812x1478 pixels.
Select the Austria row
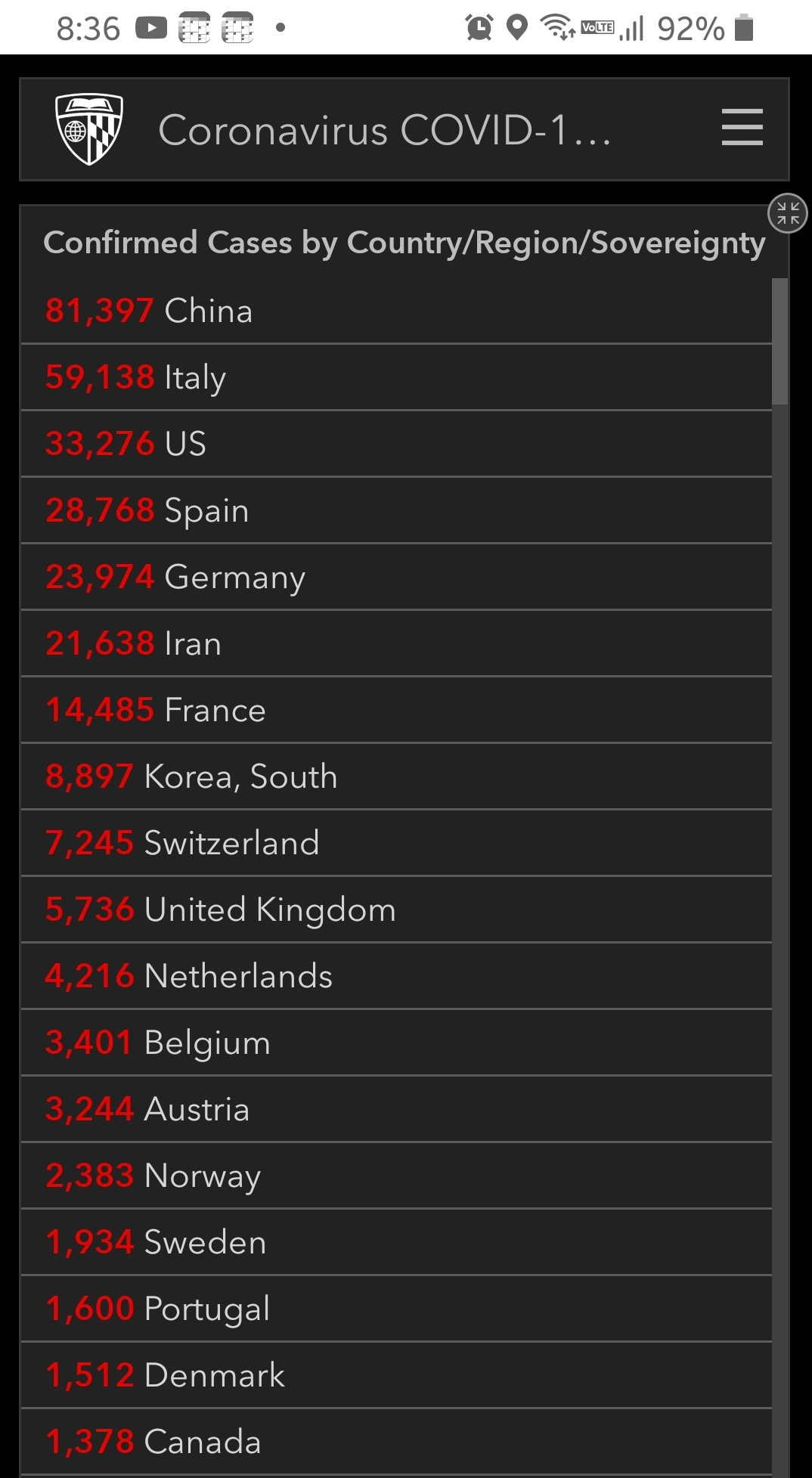coord(396,1109)
